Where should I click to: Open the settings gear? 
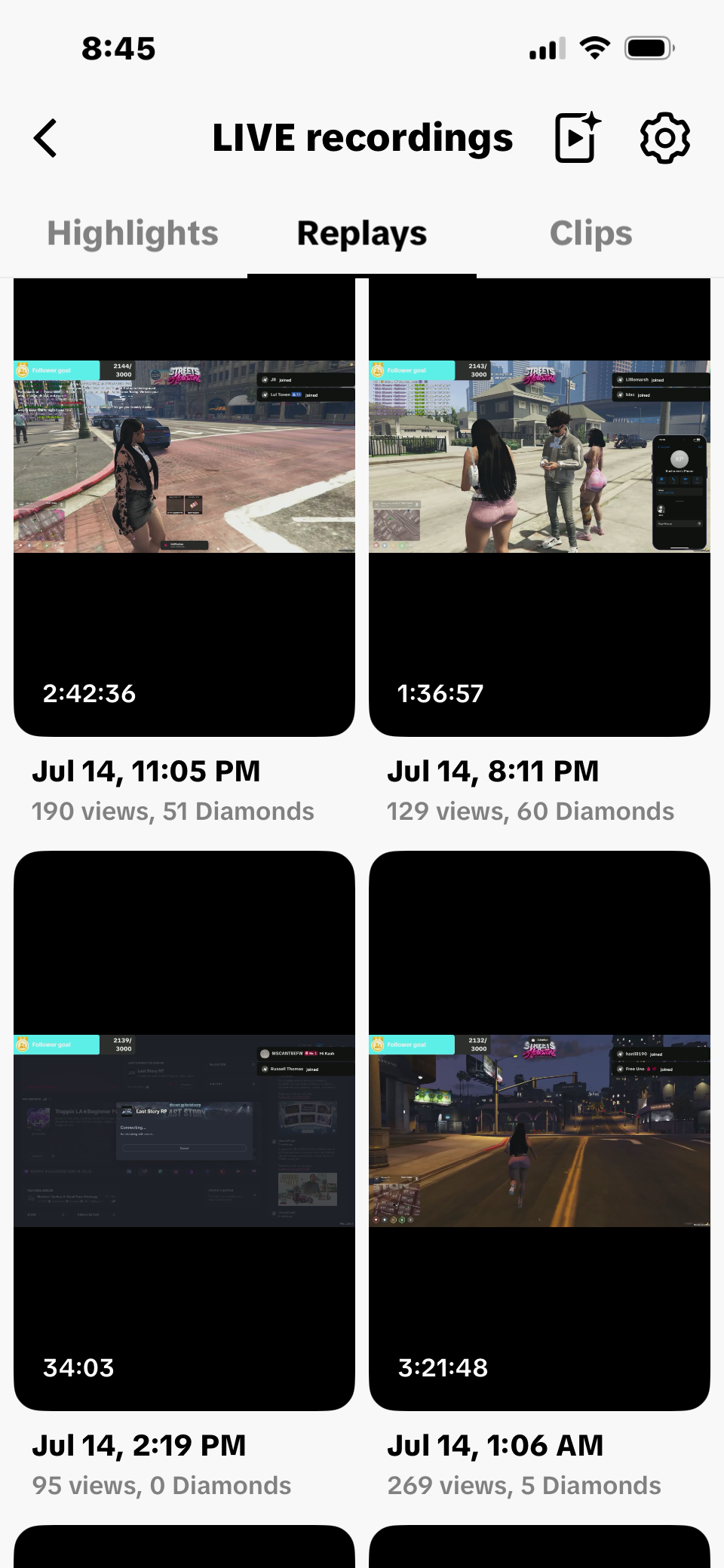pos(664,138)
